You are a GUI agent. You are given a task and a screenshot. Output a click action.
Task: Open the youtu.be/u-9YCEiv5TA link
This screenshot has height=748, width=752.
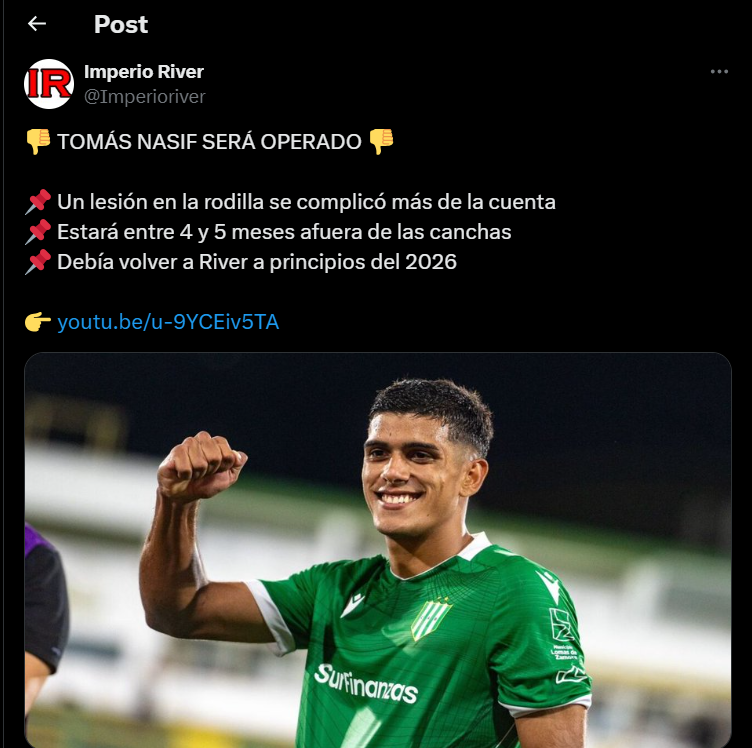(168, 322)
